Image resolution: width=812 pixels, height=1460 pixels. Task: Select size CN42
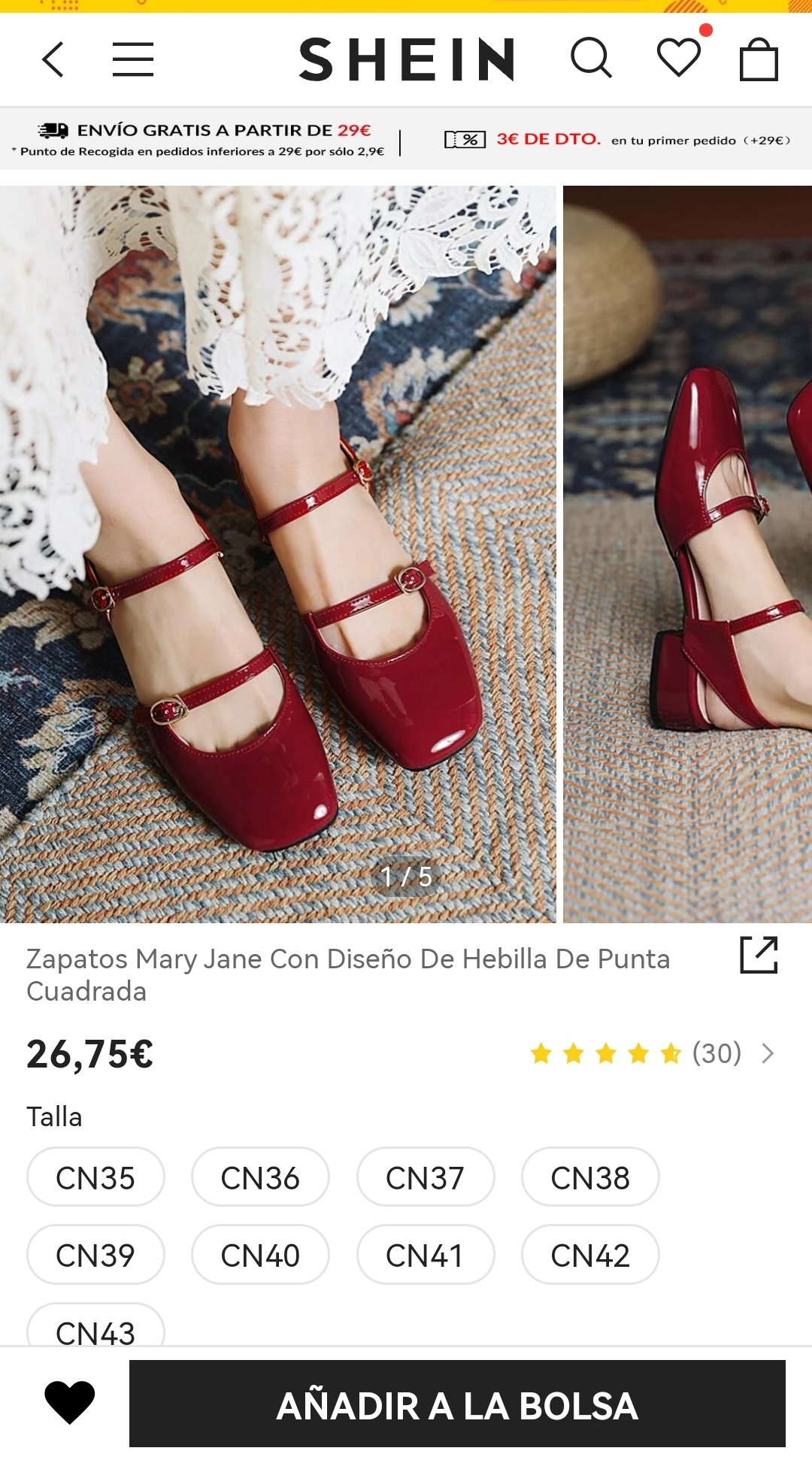[590, 1255]
